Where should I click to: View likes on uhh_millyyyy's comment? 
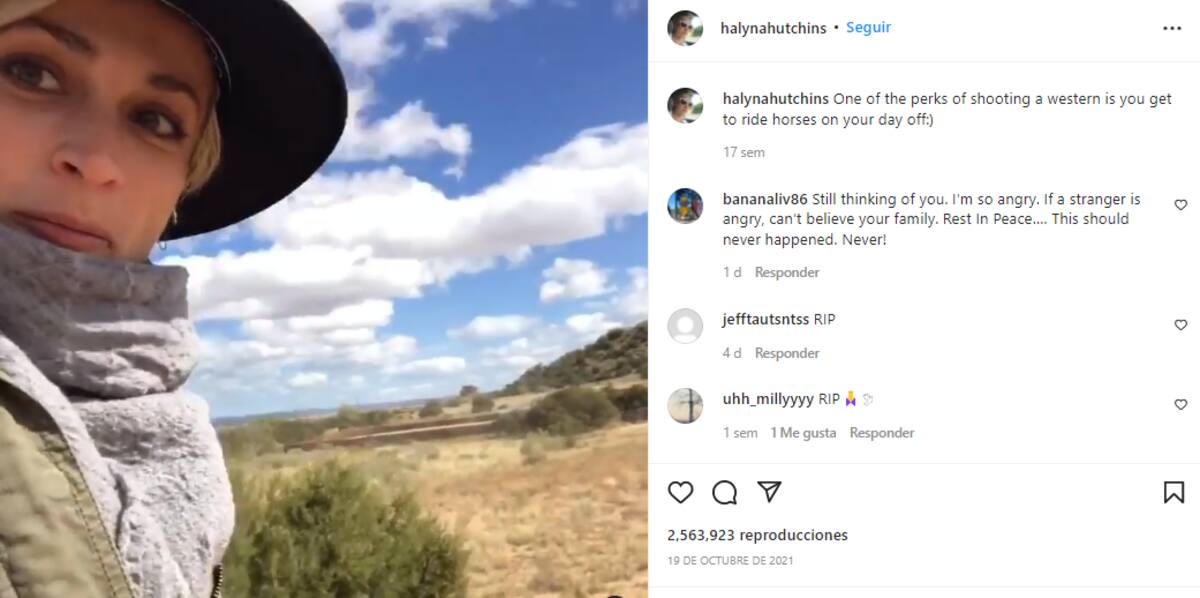803,433
